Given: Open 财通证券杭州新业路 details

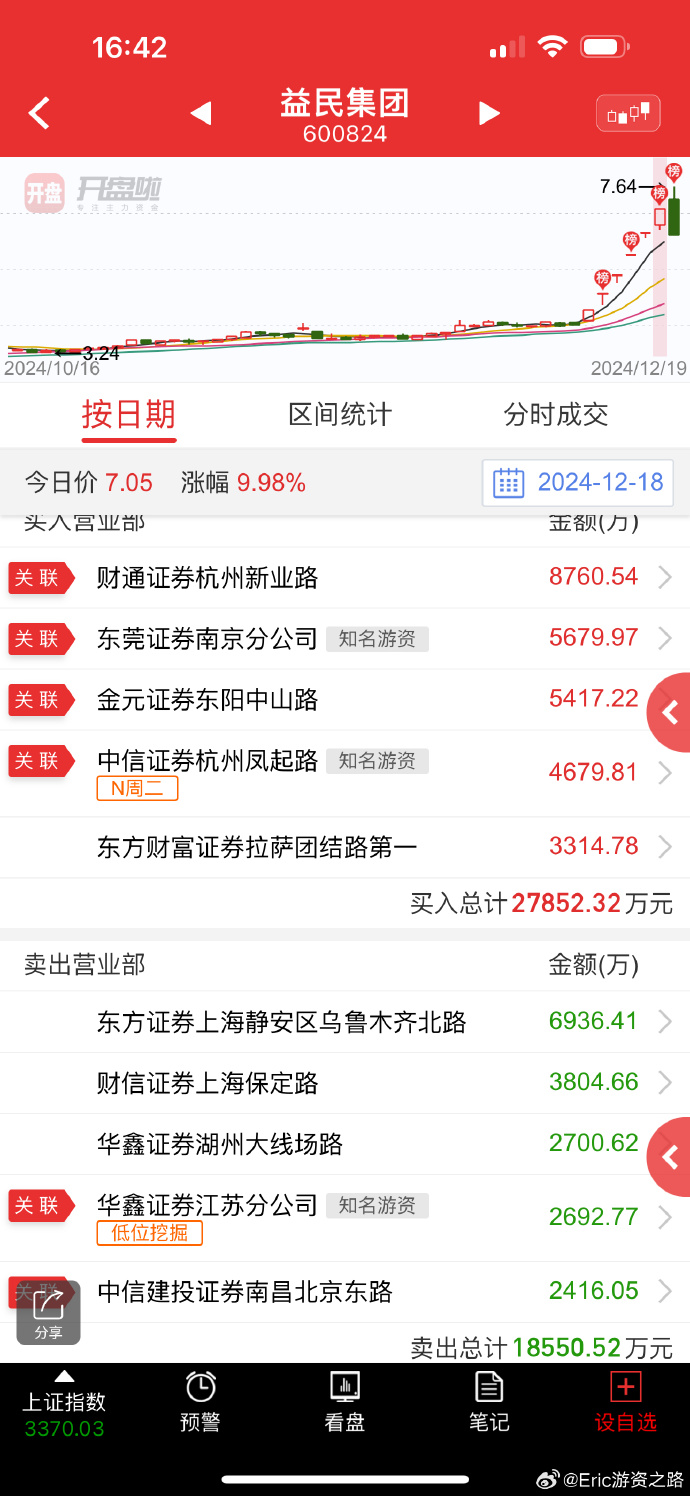Looking at the screenshot, I should point(345,577).
